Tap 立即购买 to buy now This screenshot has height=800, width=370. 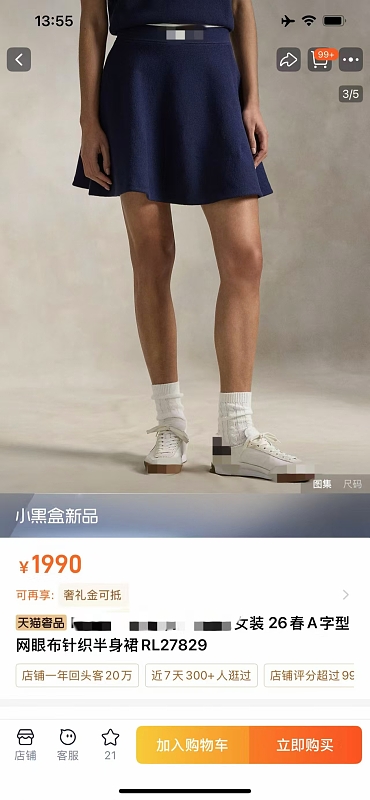[x=306, y=745]
